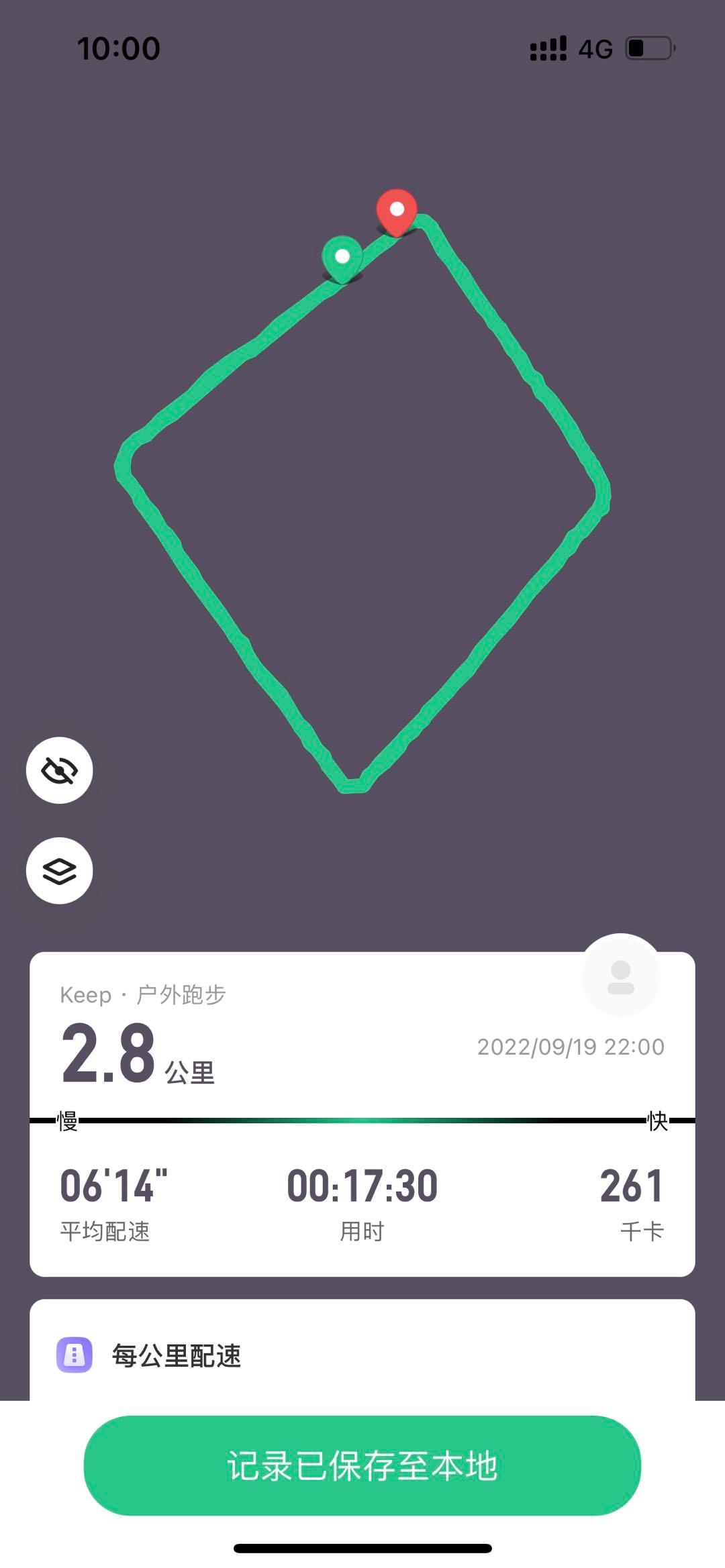The image size is (725, 1568).
Task: Open the map layers options
Action: pyautogui.click(x=60, y=871)
